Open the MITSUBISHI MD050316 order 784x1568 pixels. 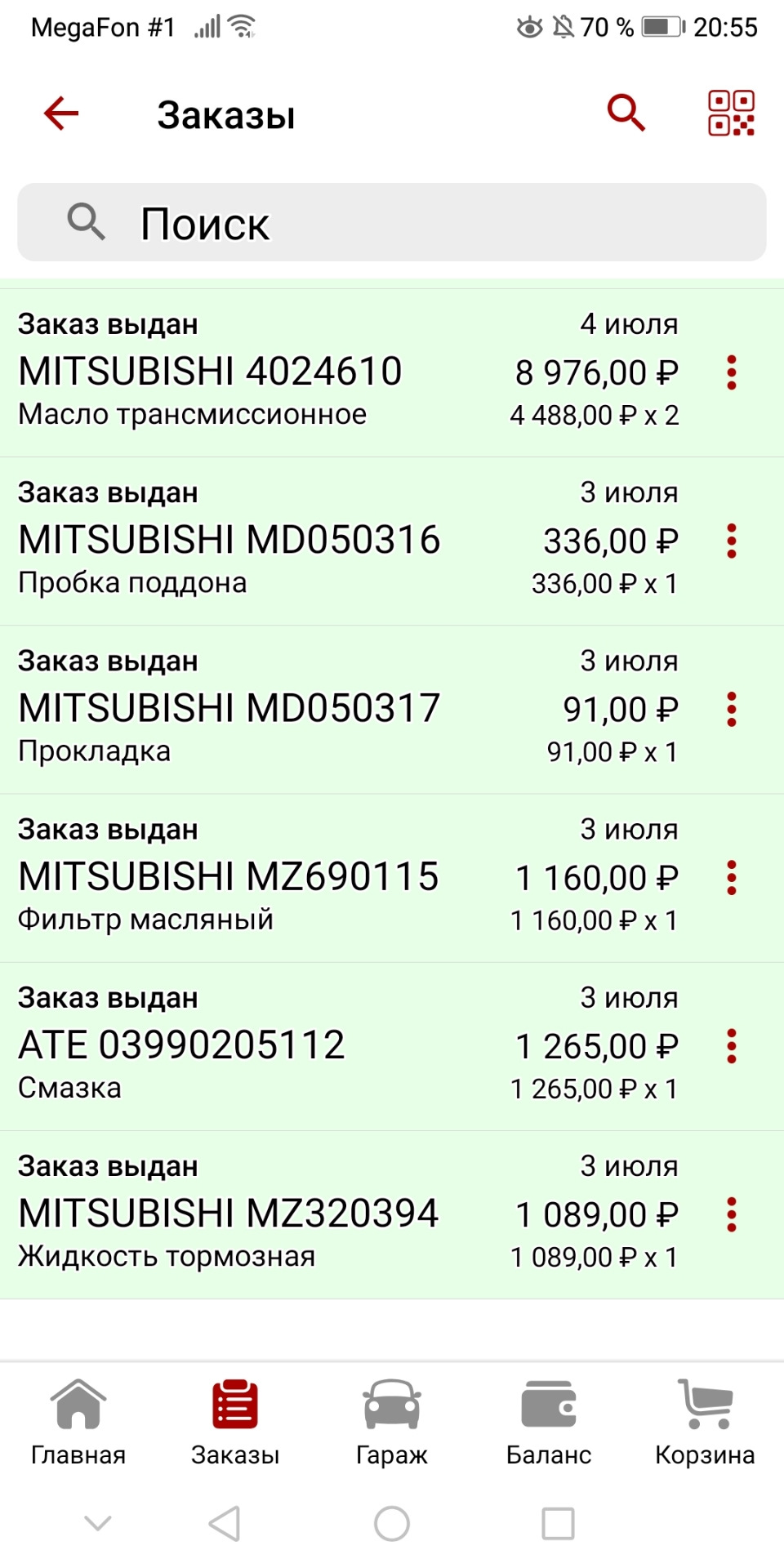[327, 541]
